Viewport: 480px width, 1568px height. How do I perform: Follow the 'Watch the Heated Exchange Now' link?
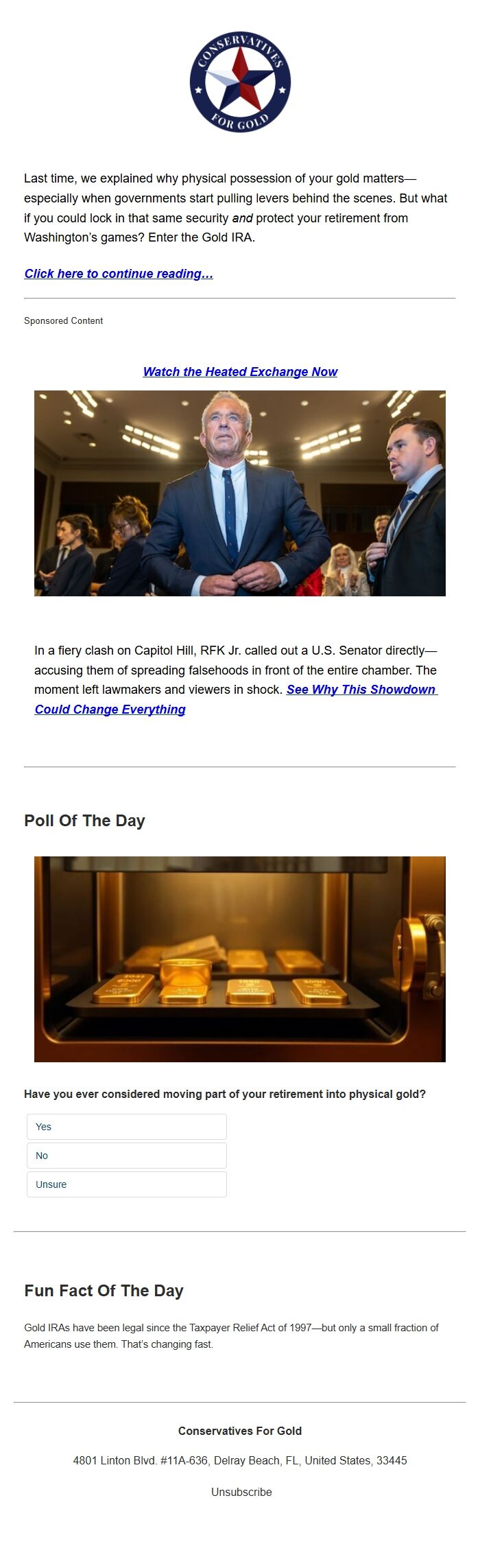[x=240, y=372]
